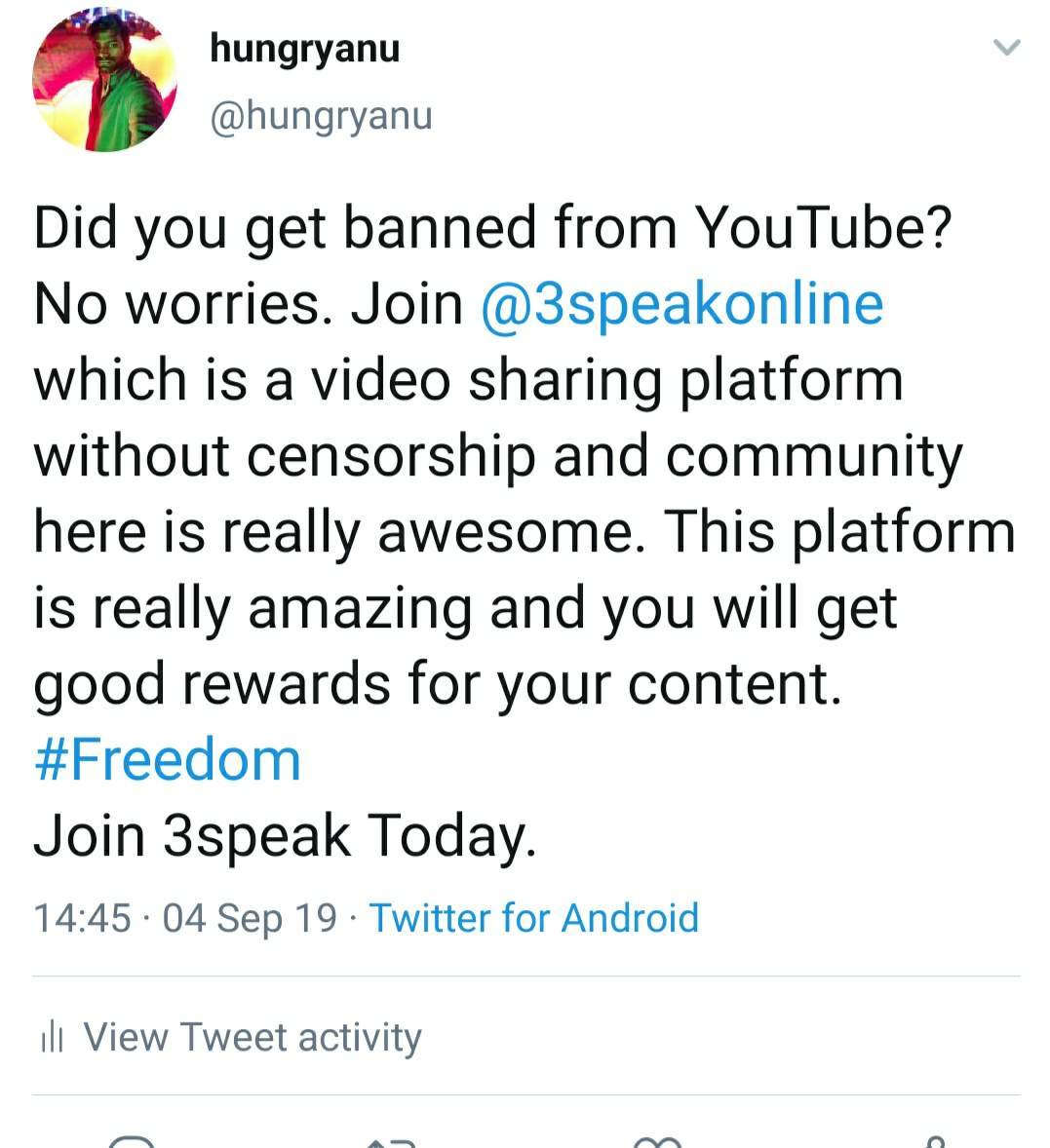1050x1148 pixels.
Task: Open the #Freedom hashtag
Action: pyautogui.click(x=168, y=760)
